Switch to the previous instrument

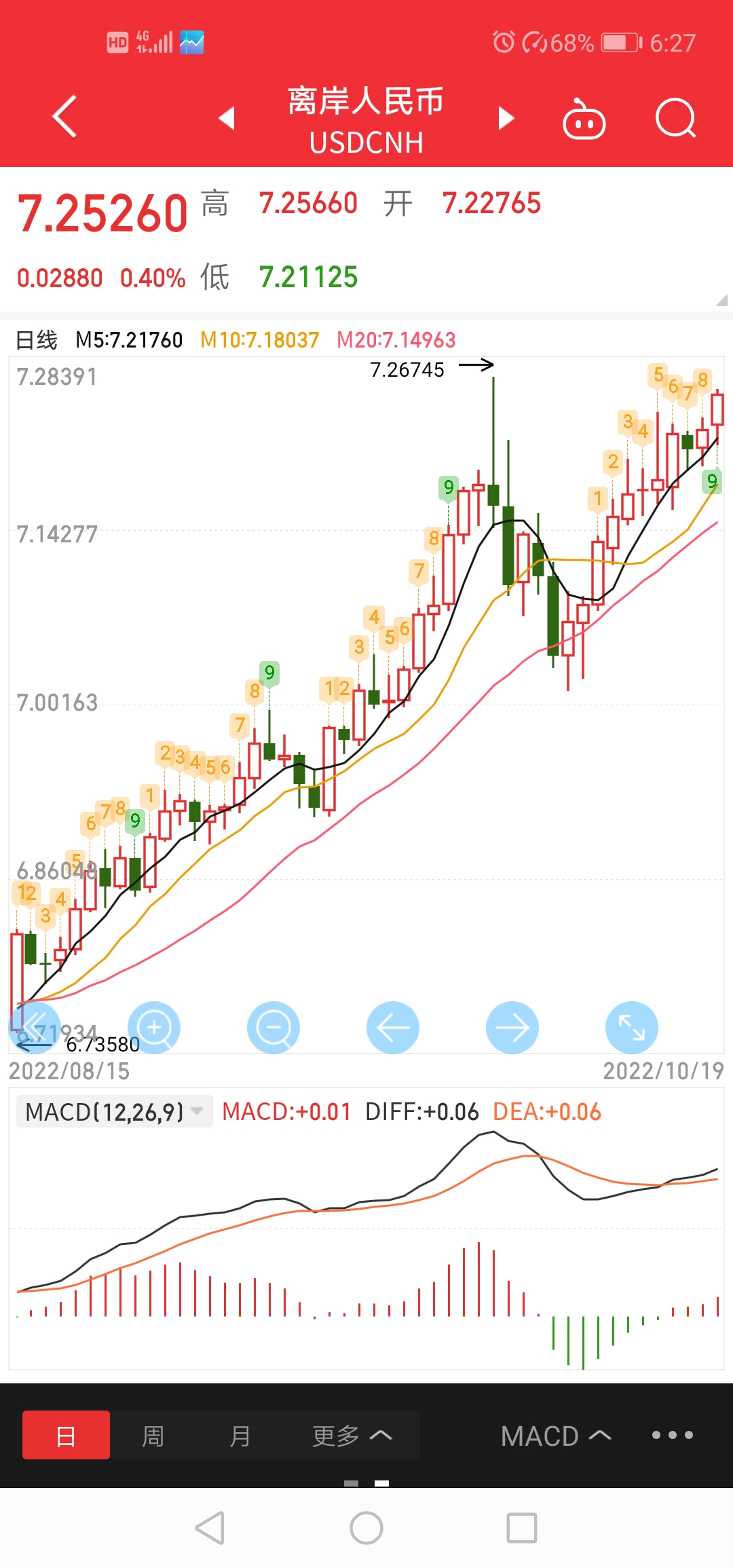coord(227,118)
